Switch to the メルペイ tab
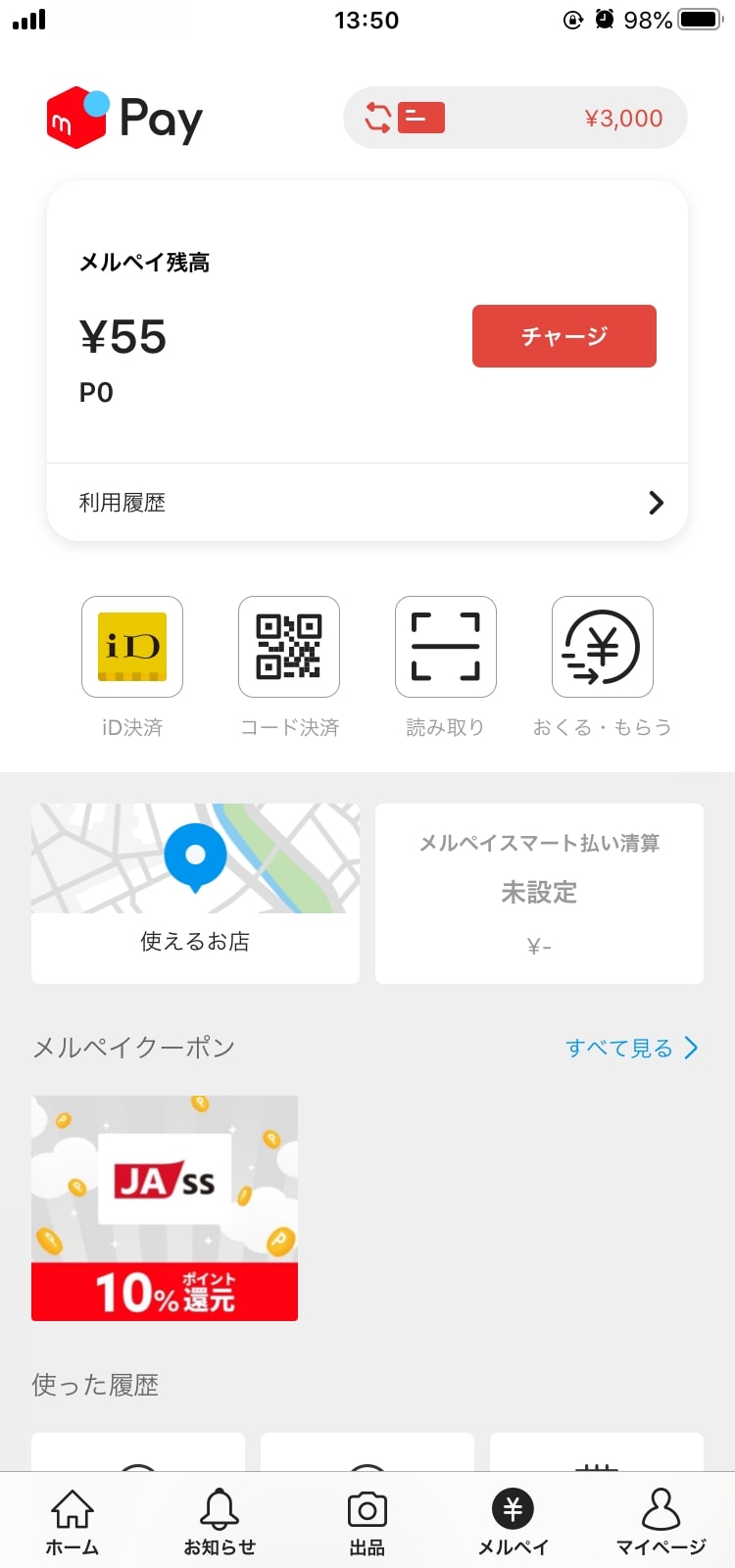735x1568 pixels. pyautogui.click(x=513, y=1522)
